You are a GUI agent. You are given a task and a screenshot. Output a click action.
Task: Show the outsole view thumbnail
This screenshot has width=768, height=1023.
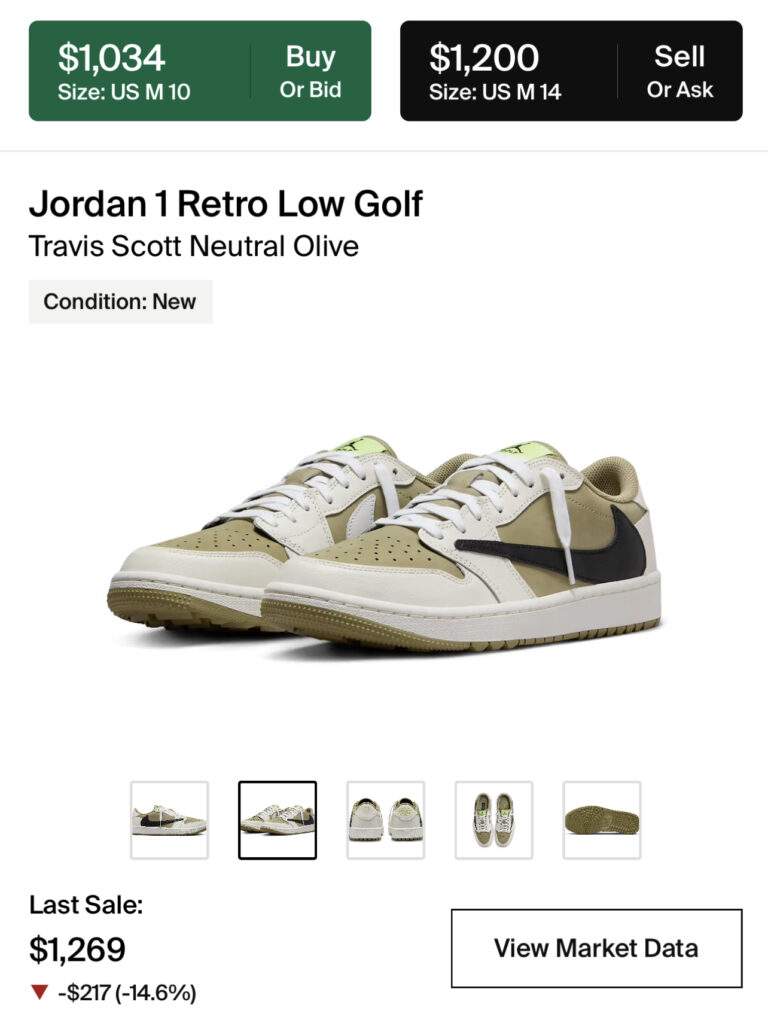[x=602, y=820]
